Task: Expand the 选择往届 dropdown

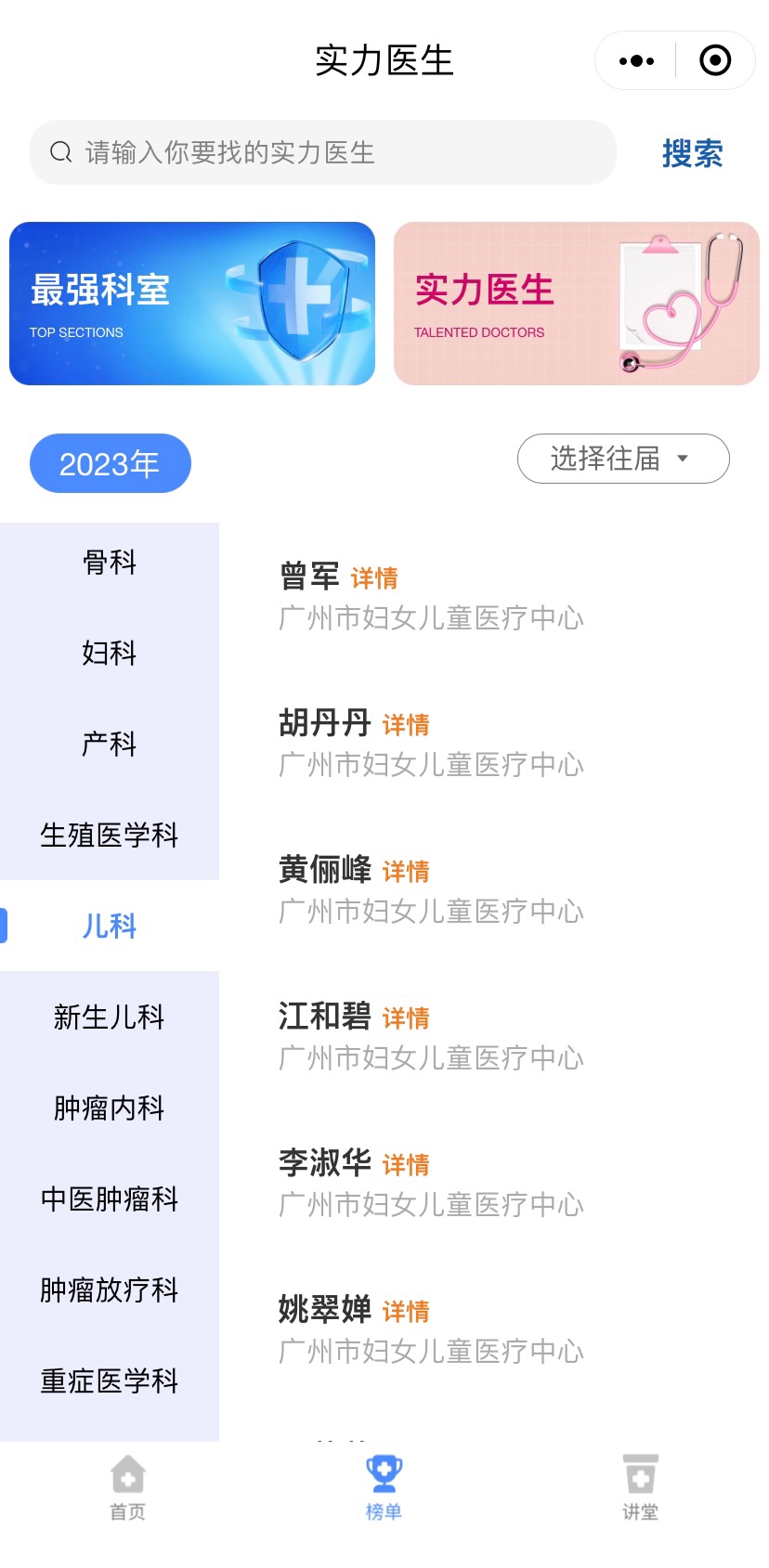Action: (x=623, y=459)
